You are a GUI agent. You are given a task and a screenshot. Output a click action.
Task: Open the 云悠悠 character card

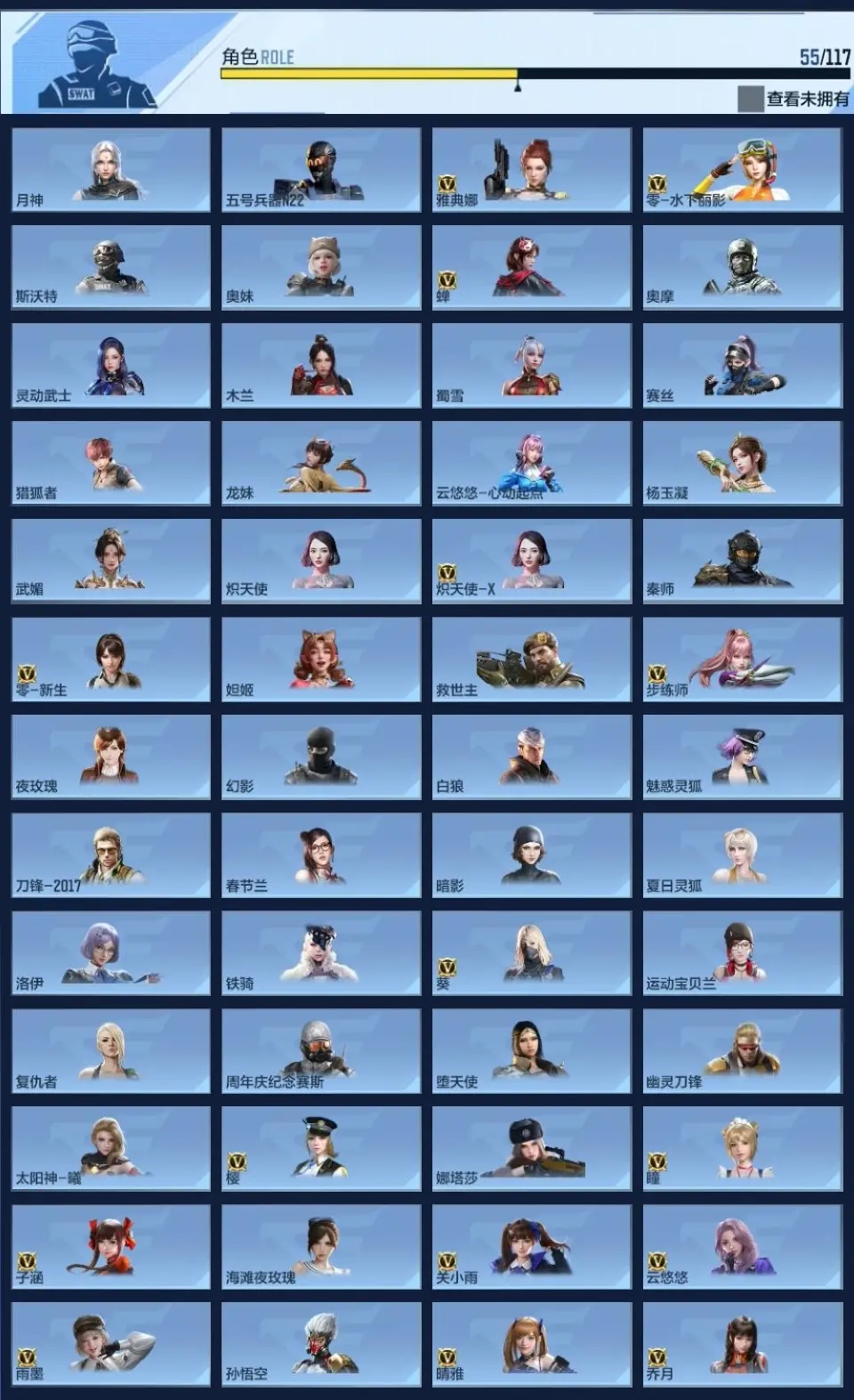[x=742, y=1247]
